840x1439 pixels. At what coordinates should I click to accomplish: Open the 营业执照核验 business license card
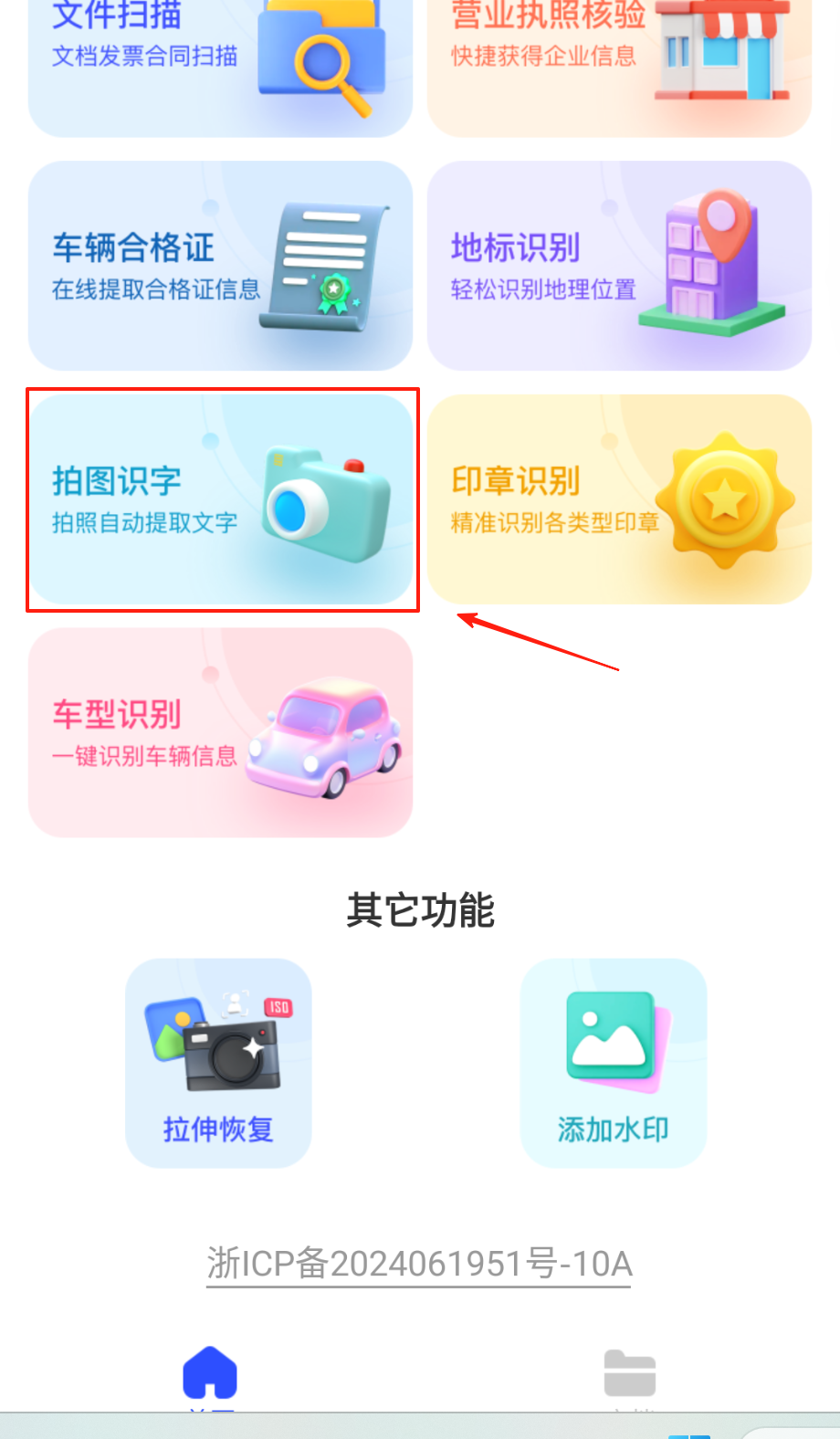click(x=619, y=64)
